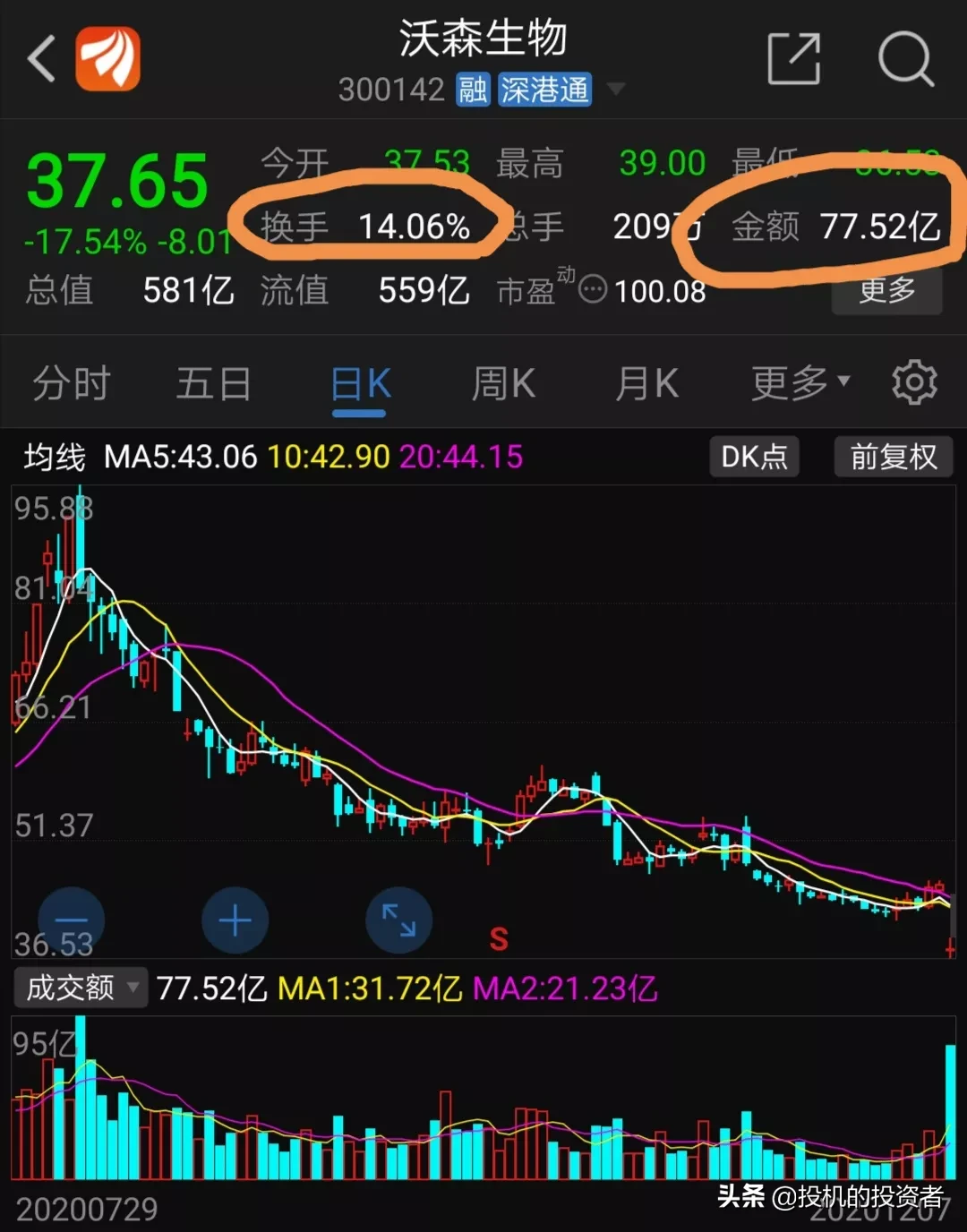
Task: Open the 更多 chart period dropdown
Action: coord(800,384)
